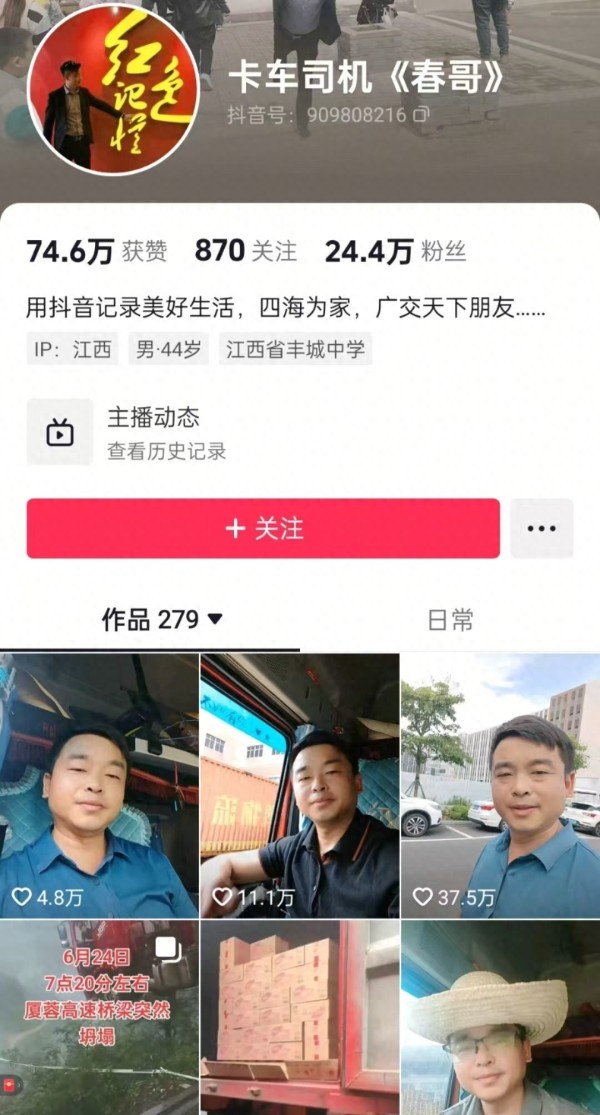View the 870 关注 following list
Screen dimensions: 600x1115
(245, 252)
